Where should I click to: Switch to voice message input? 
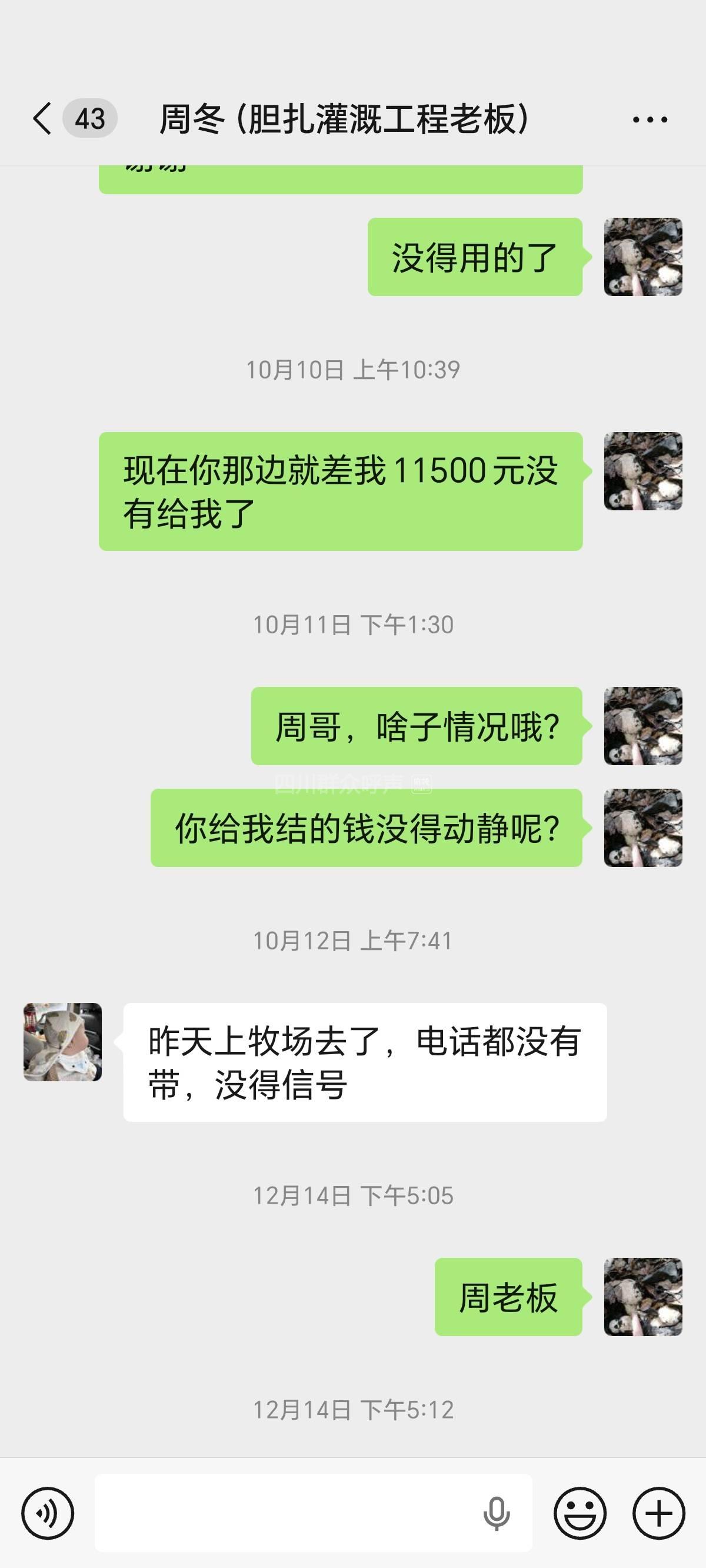tap(48, 1513)
